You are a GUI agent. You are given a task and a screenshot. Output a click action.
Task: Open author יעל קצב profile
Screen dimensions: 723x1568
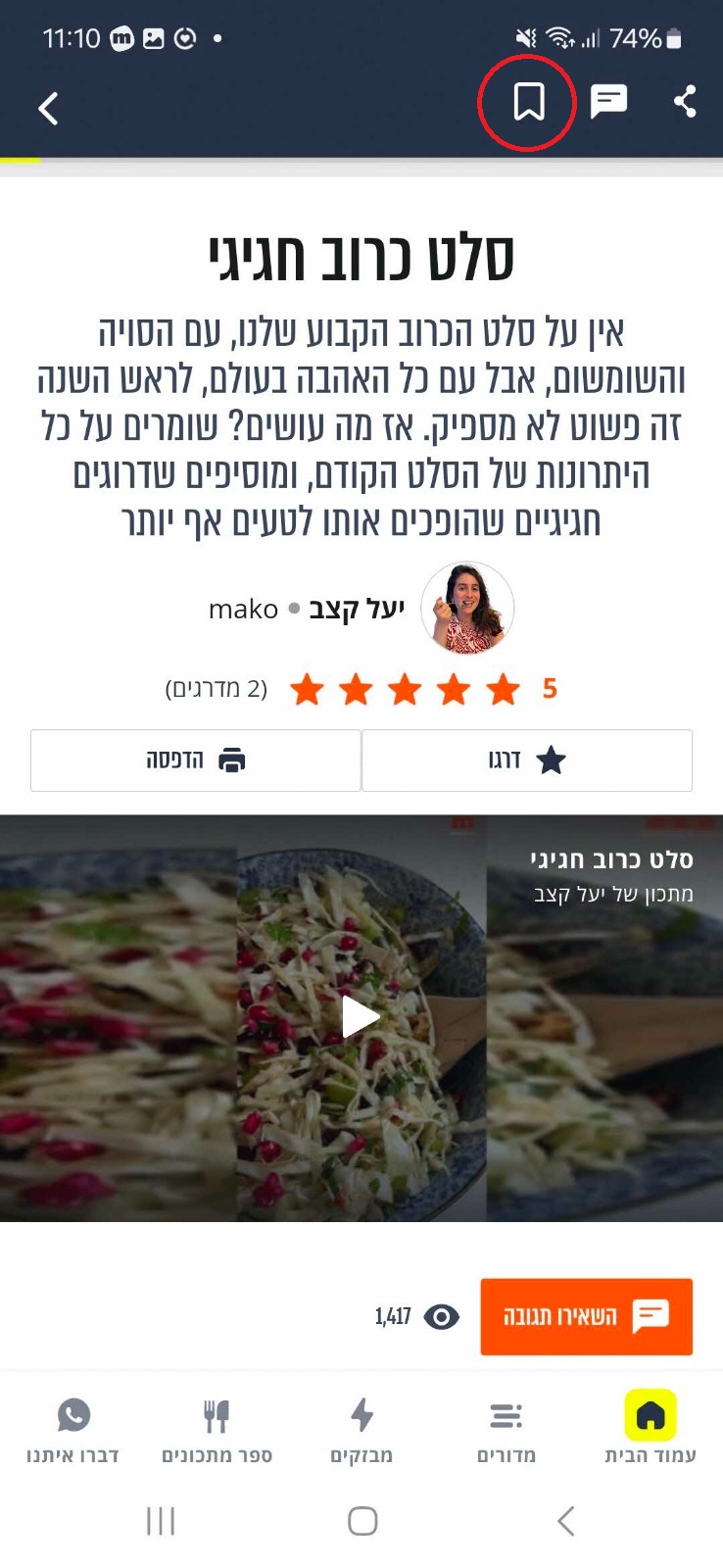click(357, 609)
